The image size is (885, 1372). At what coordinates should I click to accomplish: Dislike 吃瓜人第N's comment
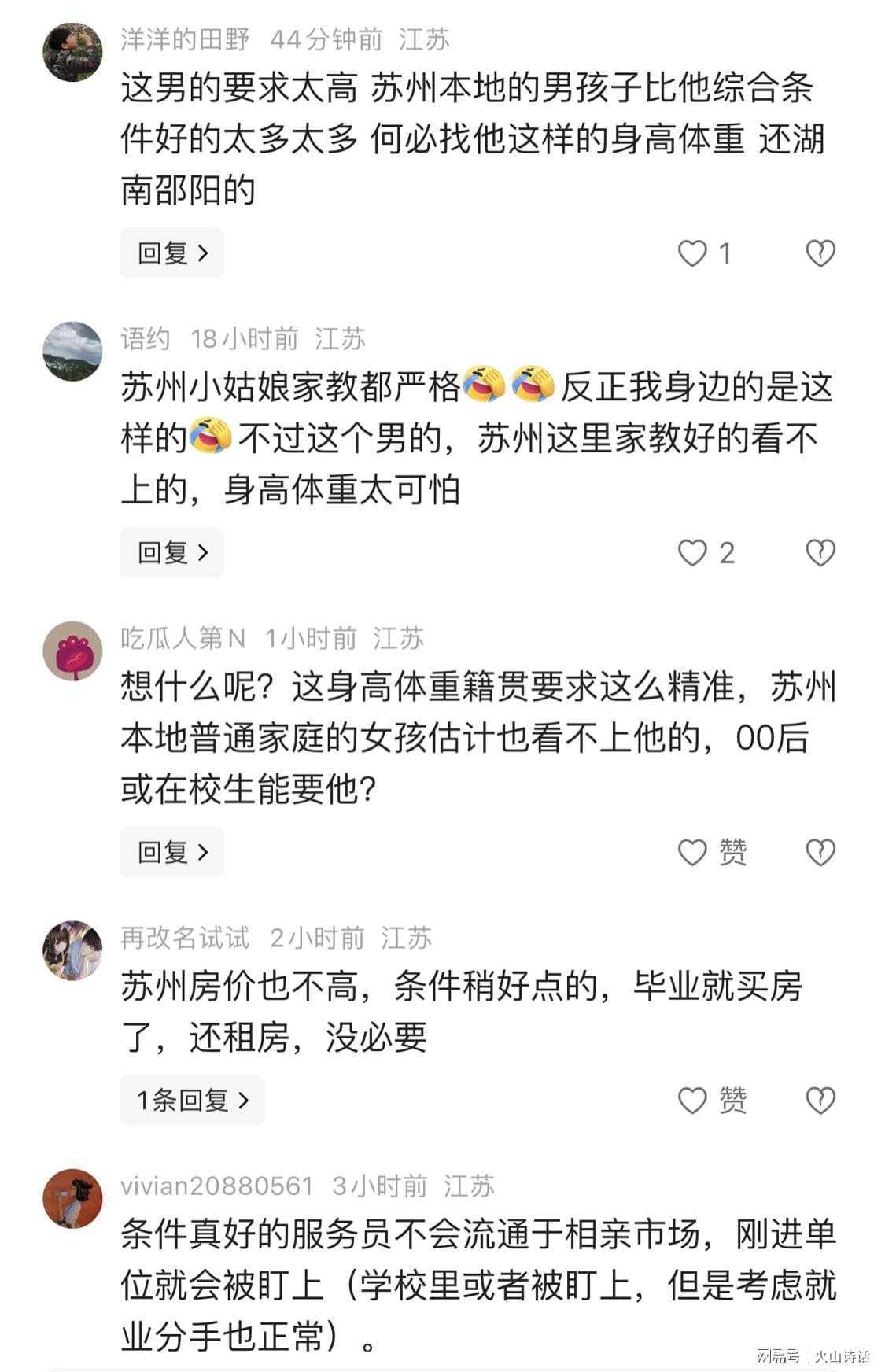(820, 852)
